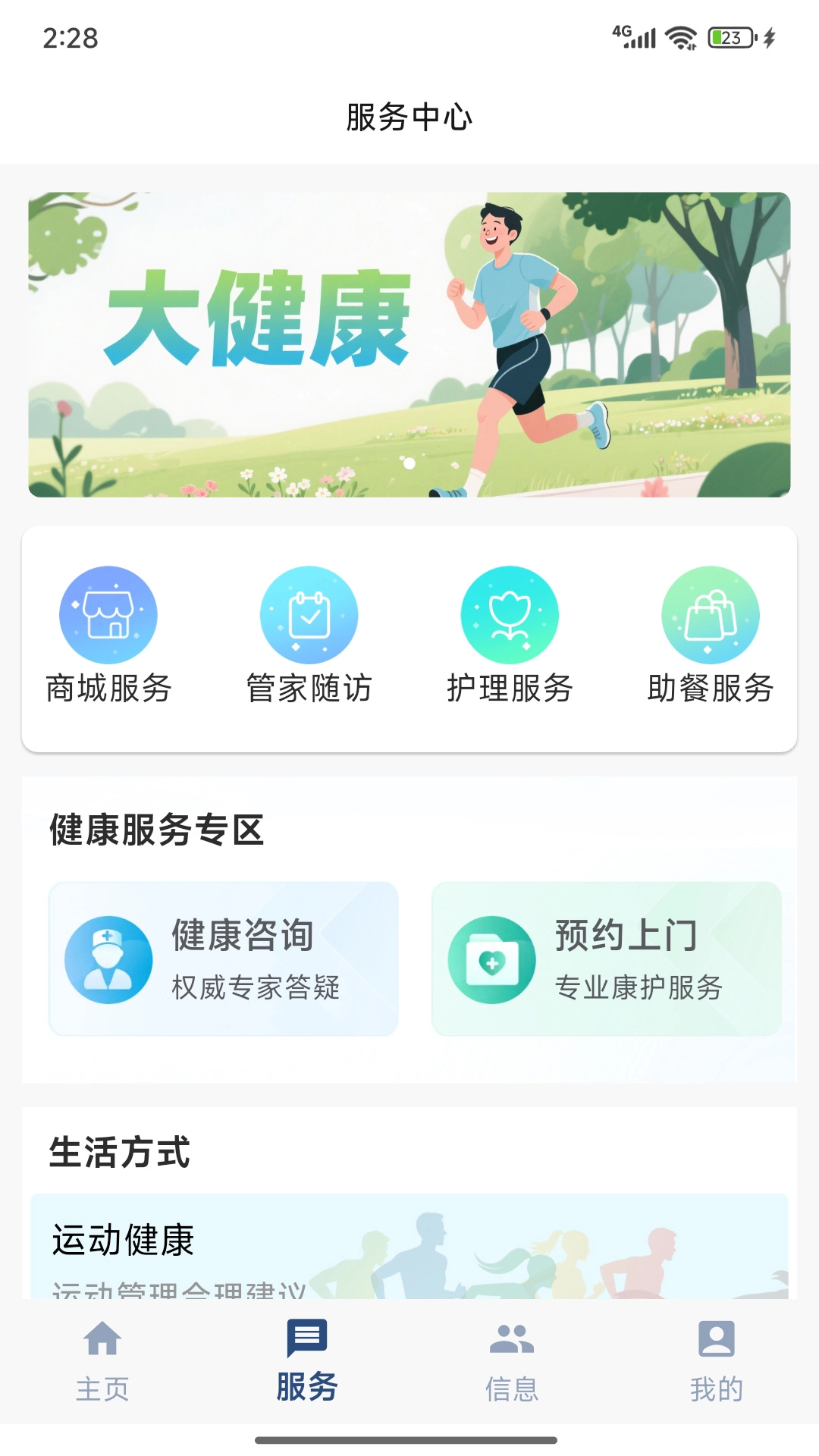
Task: Open the 商城服务 store icon
Action: 108,615
